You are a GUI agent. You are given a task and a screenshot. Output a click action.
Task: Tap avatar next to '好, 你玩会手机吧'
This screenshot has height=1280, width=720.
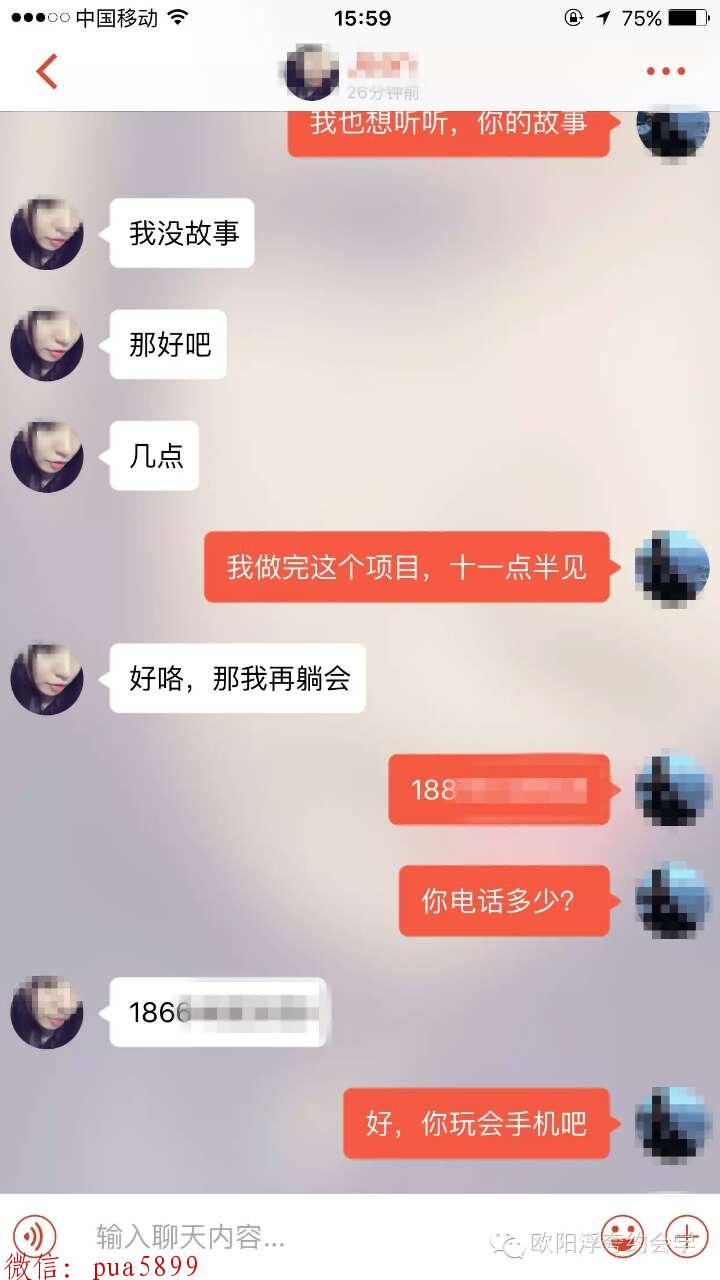[x=672, y=1124]
